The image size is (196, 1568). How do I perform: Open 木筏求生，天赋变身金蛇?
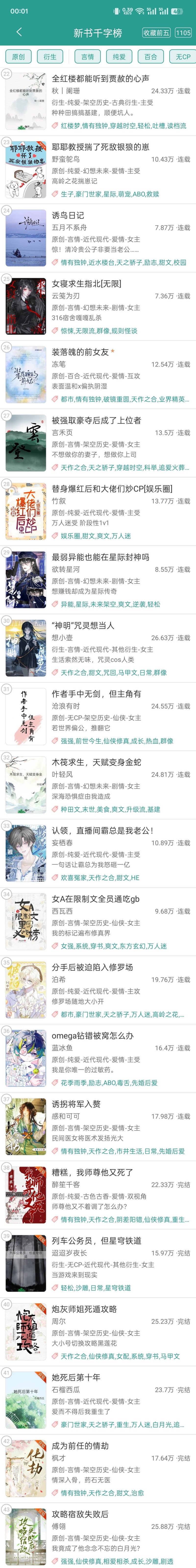(x=96, y=762)
